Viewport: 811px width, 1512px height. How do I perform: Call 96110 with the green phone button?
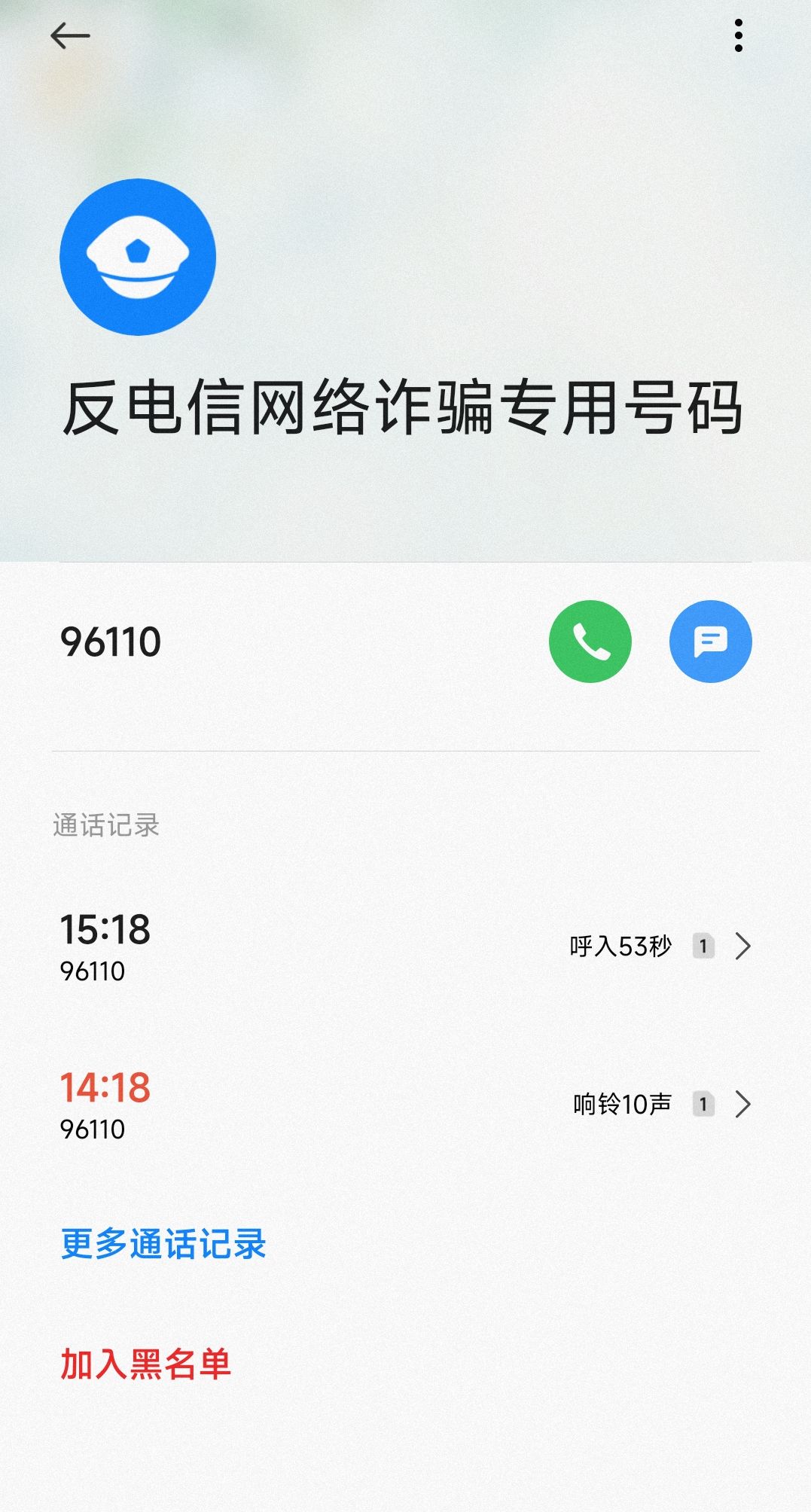click(x=590, y=641)
